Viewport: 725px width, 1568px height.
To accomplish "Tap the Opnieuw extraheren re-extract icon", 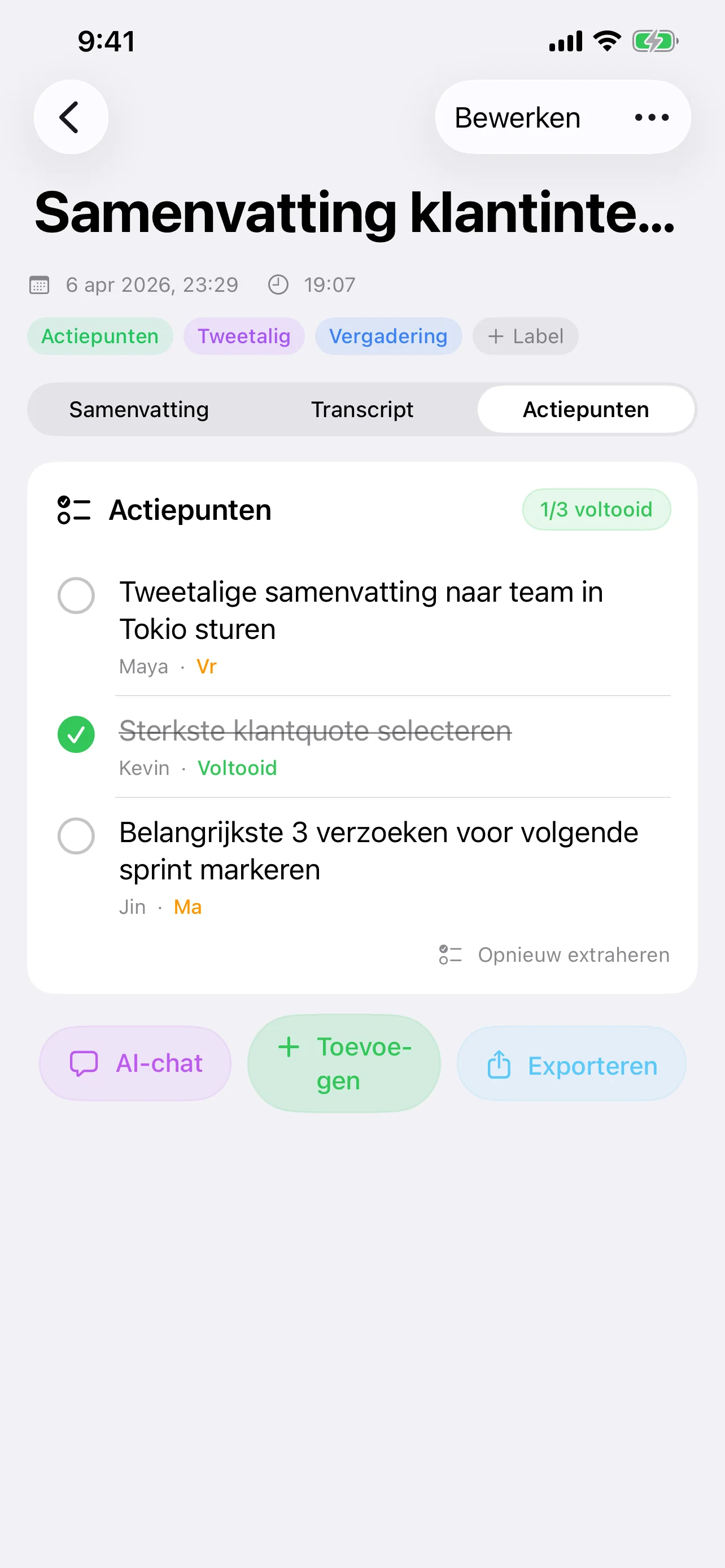I will click(451, 954).
